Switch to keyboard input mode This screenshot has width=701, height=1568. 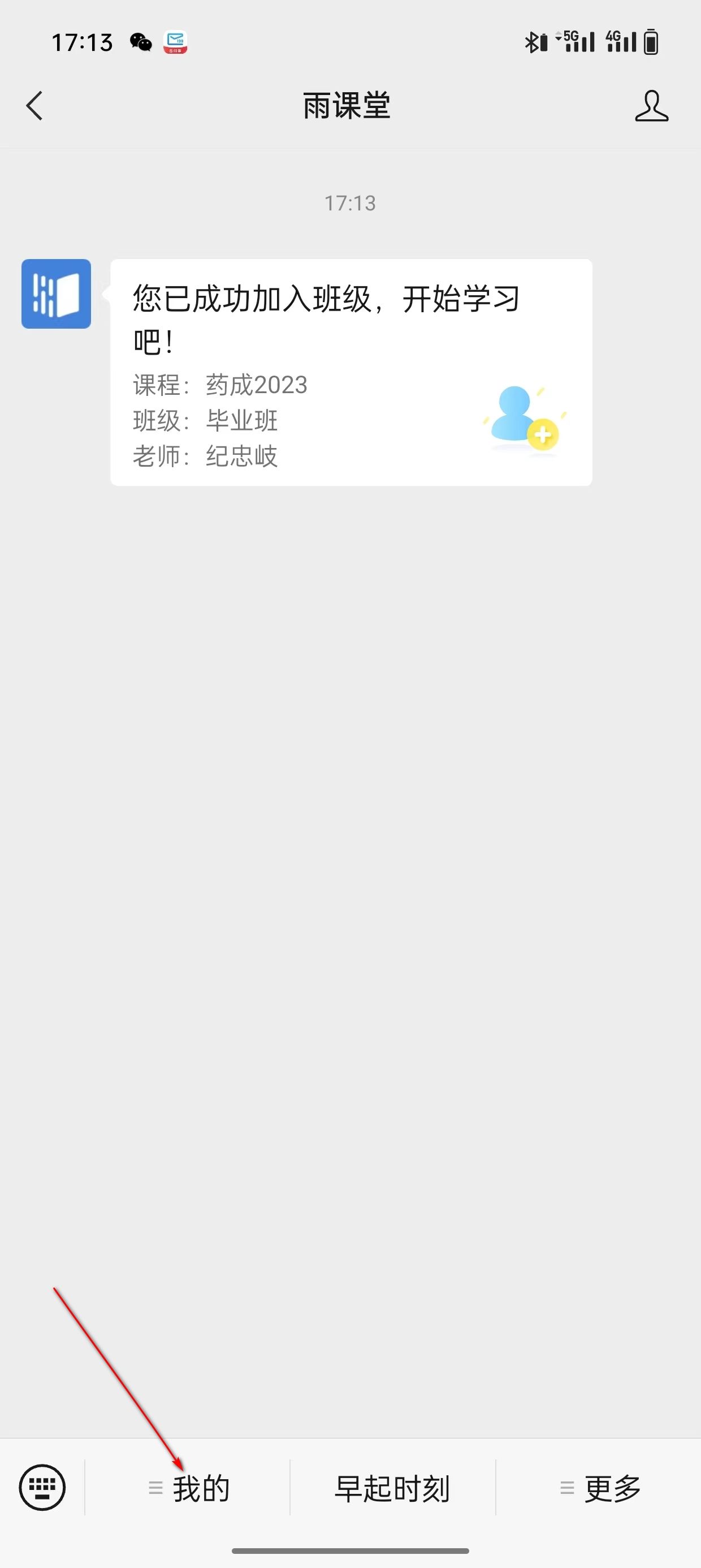[42, 1488]
